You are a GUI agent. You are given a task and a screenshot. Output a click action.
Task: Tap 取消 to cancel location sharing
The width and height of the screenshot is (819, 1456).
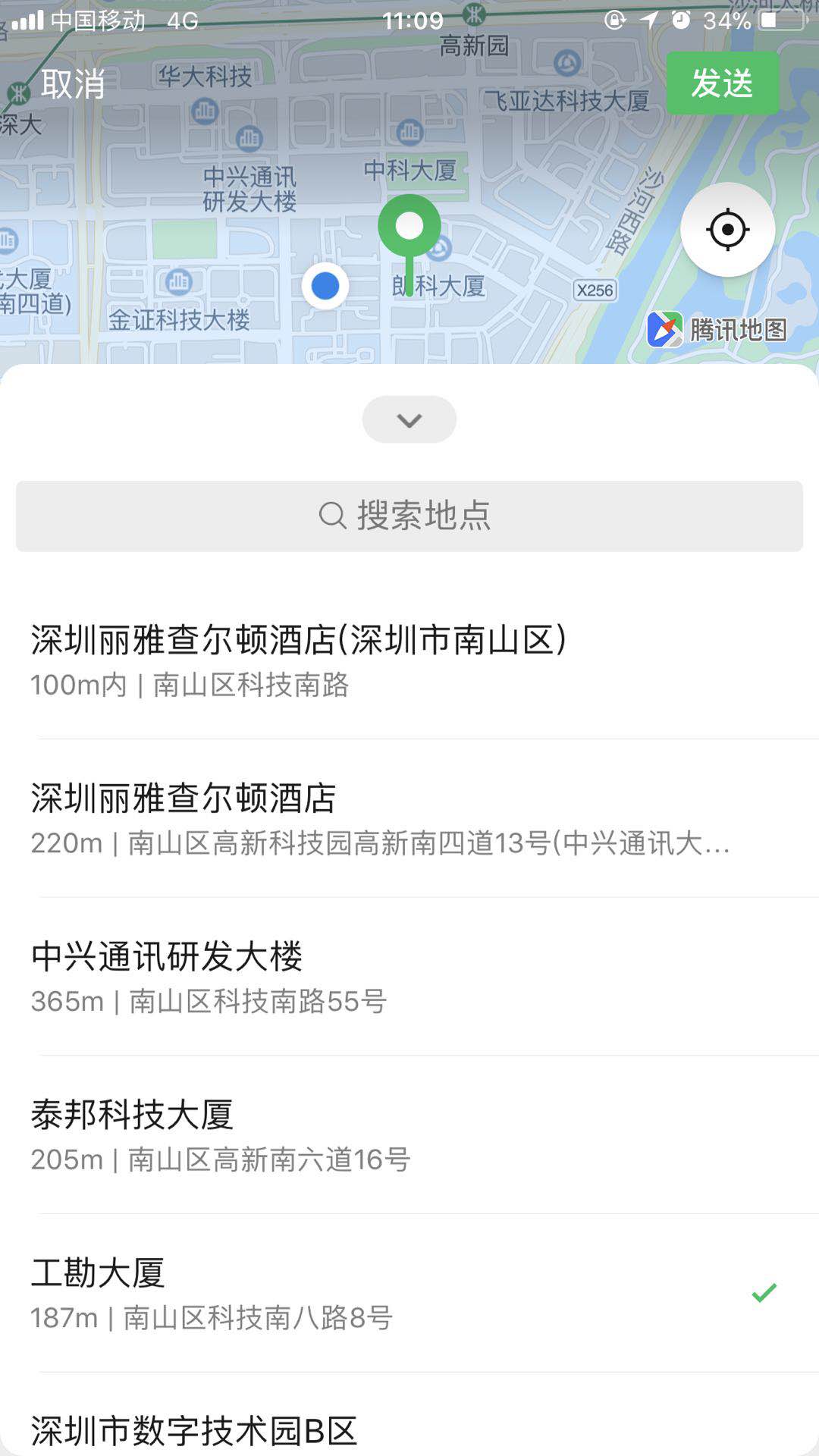73,83
